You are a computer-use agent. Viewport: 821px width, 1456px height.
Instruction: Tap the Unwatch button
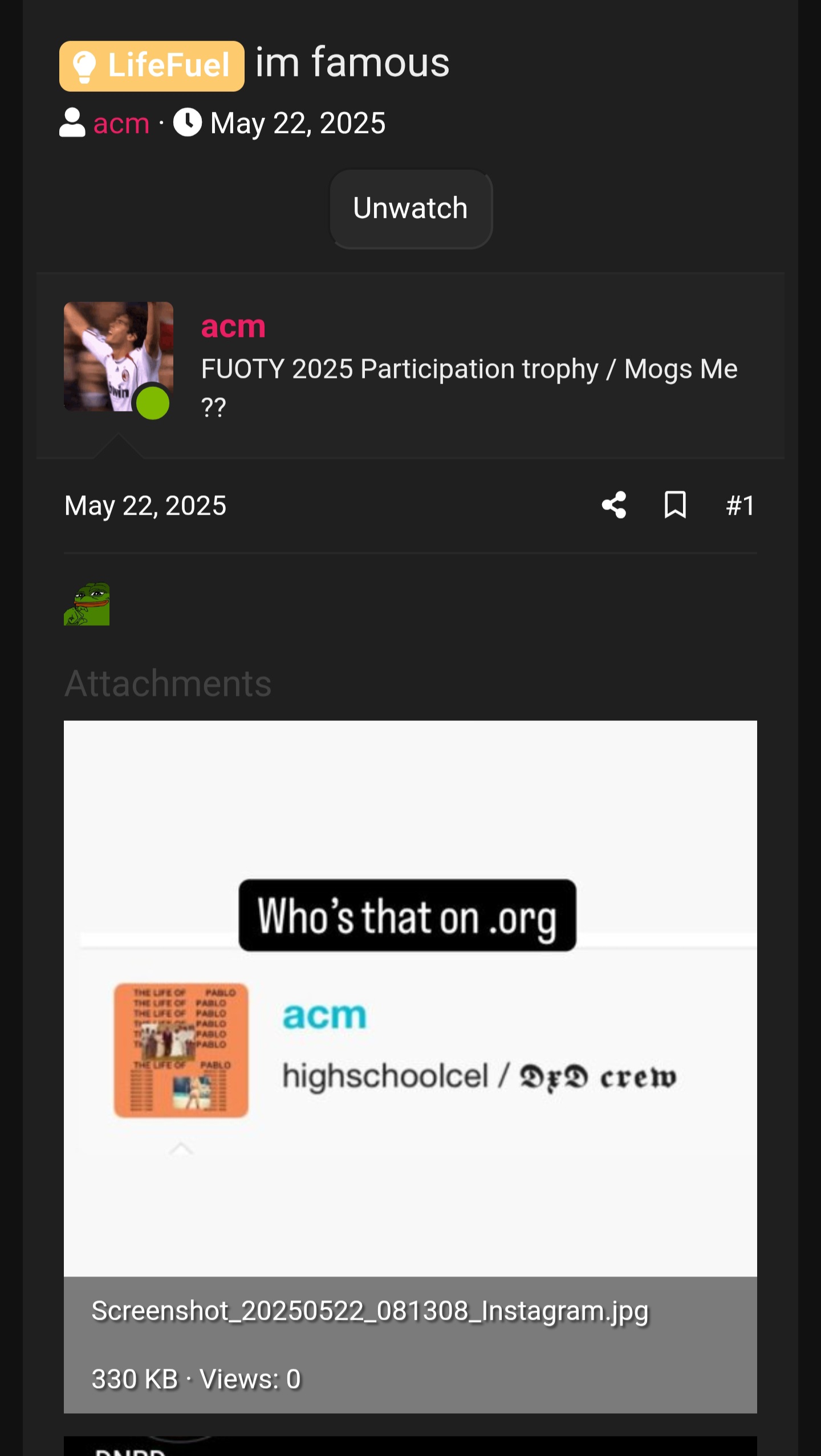(x=410, y=209)
